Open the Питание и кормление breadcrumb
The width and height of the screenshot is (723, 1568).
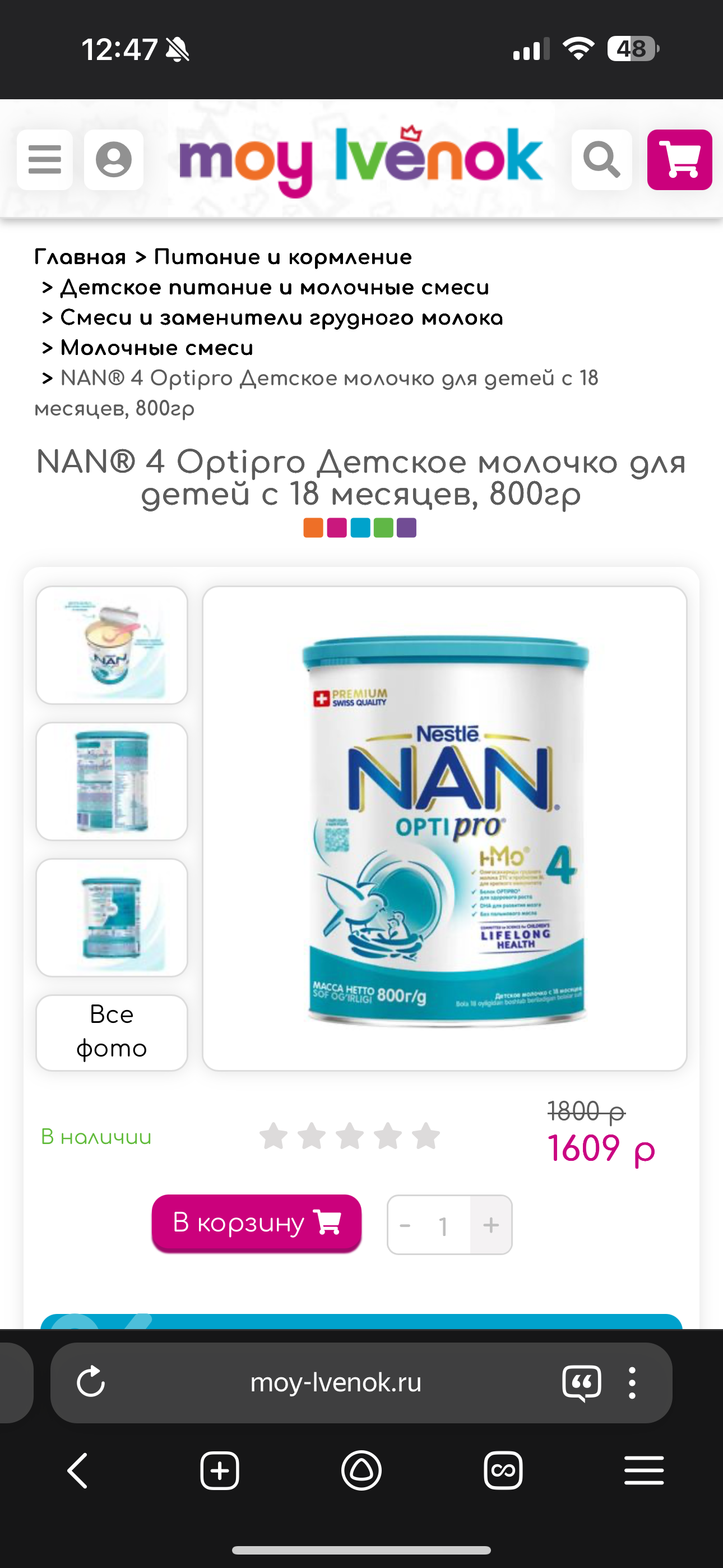(x=282, y=256)
